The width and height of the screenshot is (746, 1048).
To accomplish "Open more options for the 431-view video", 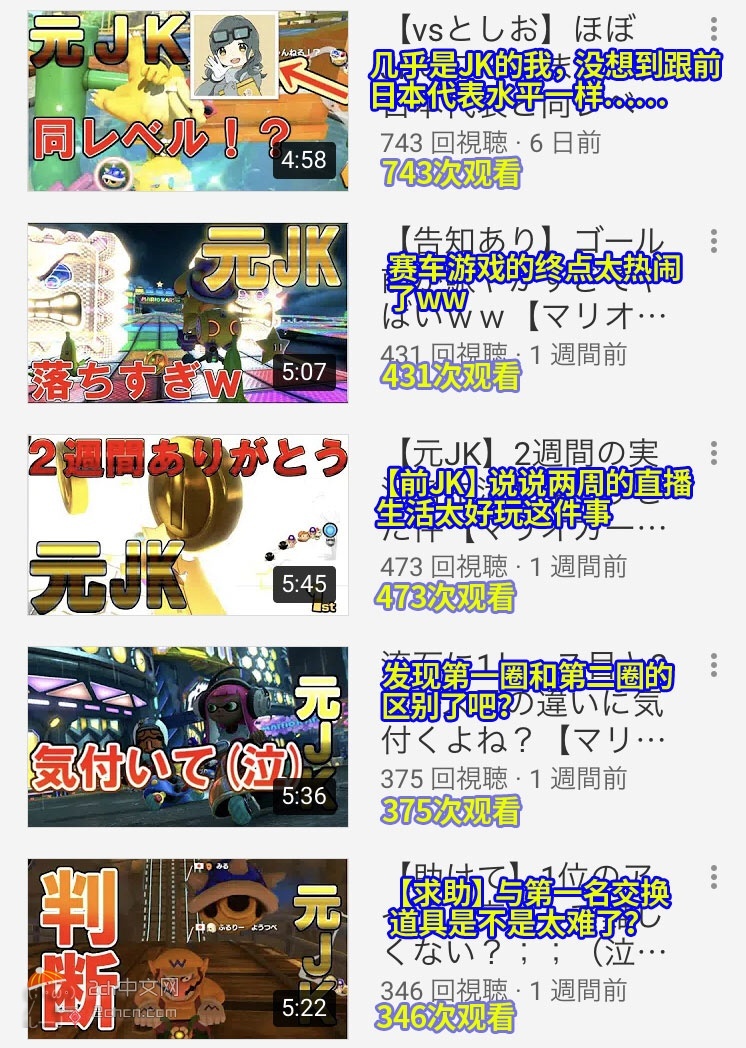I will tap(714, 241).
